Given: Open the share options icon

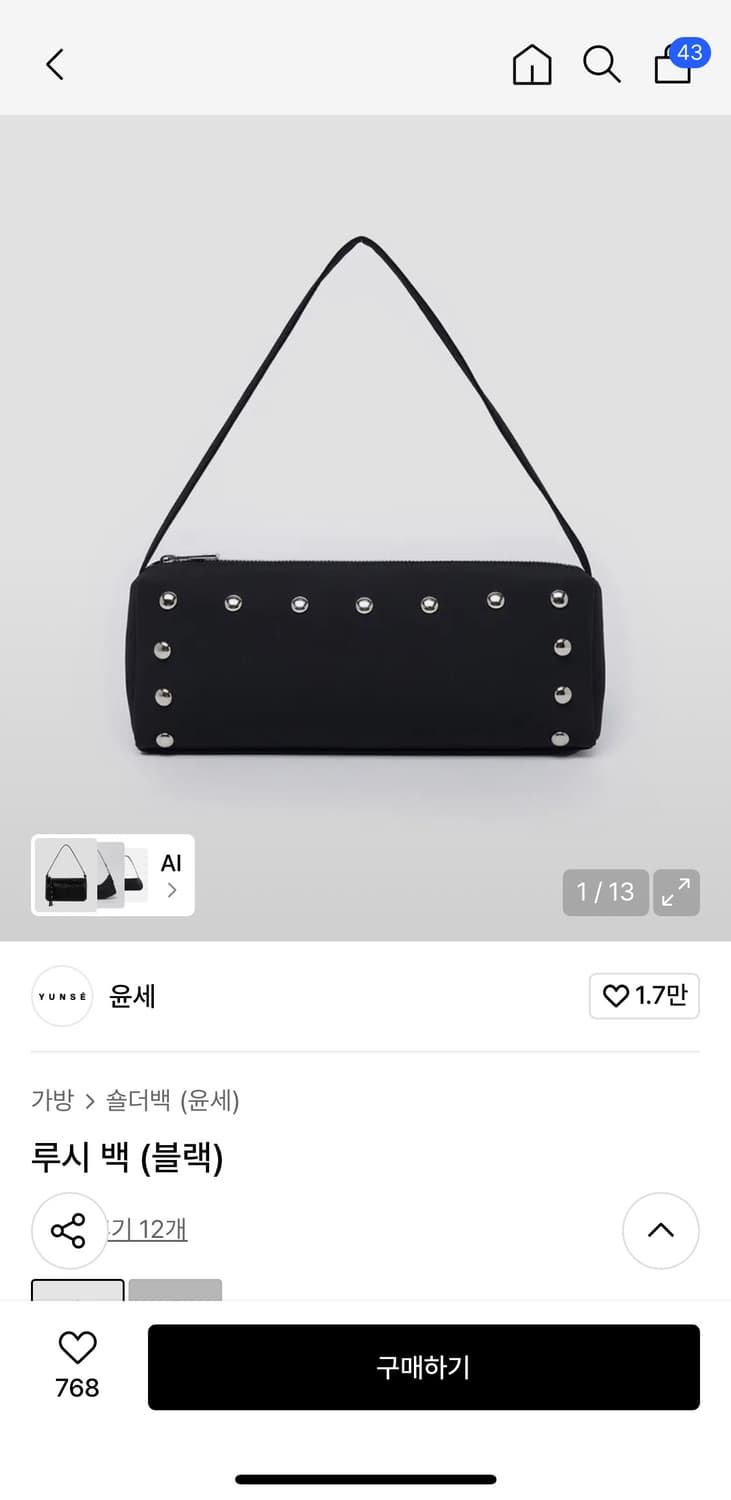Looking at the screenshot, I should [70, 1231].
